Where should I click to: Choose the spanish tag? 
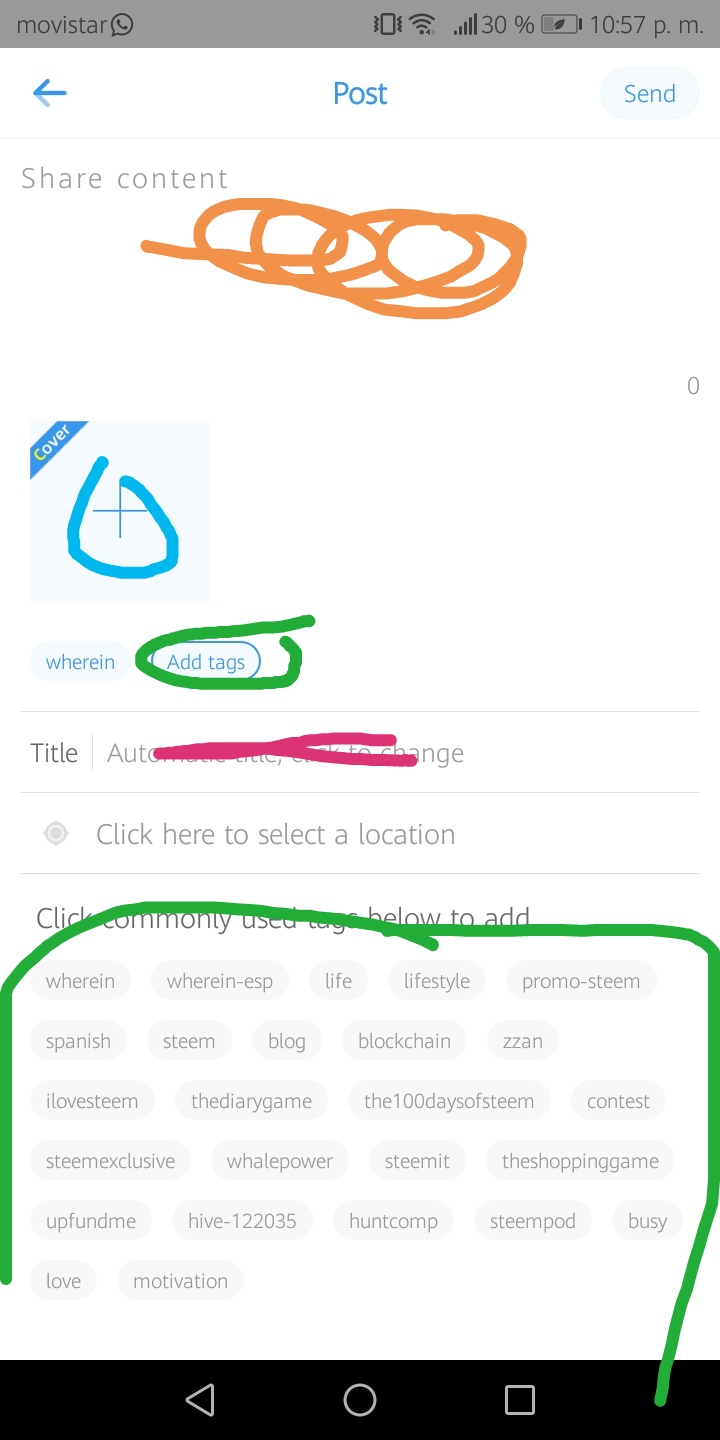[x=78, y=1041]
